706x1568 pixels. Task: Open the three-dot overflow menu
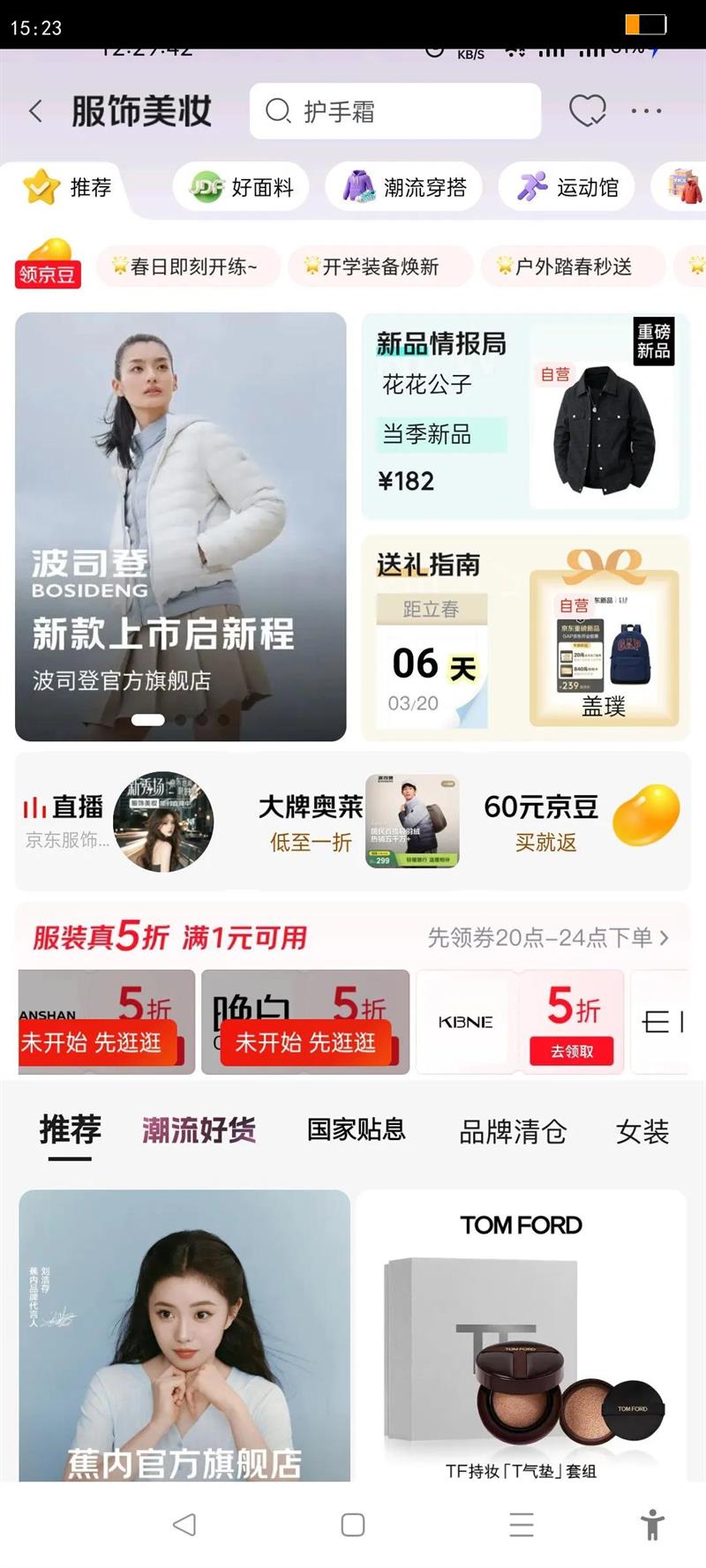pos(646,111)
